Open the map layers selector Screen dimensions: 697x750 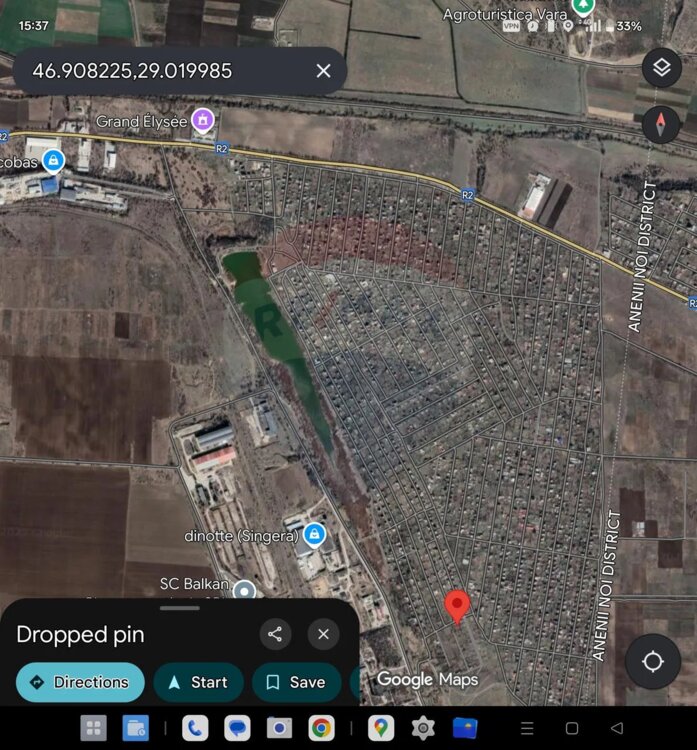(661, 68)
